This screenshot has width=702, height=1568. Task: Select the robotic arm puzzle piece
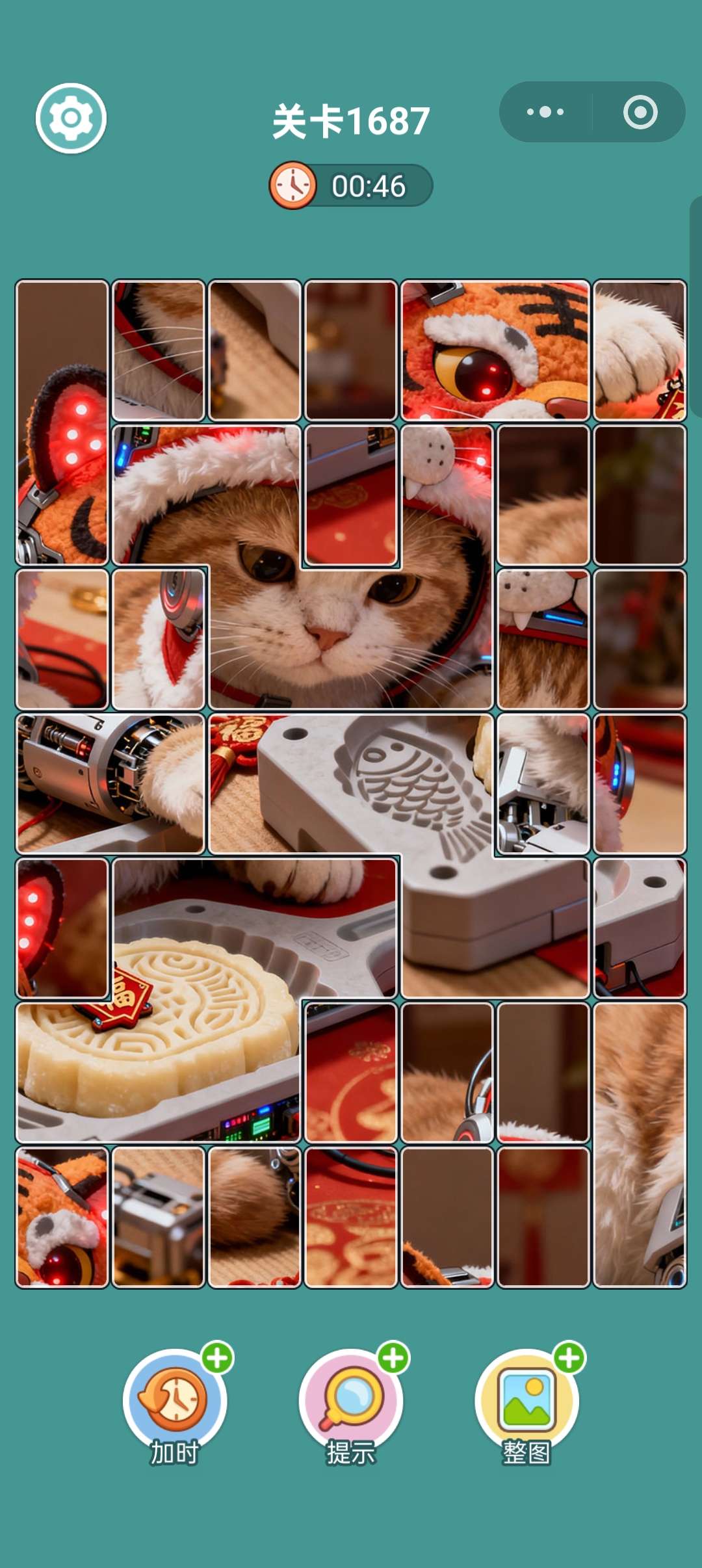pos(110,783)
